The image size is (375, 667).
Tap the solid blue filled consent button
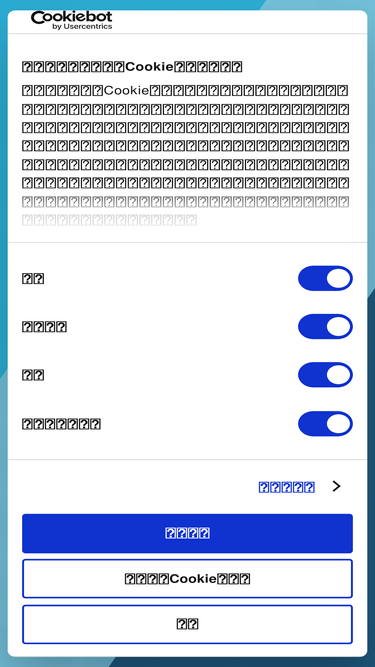click(x=187, y=533)
